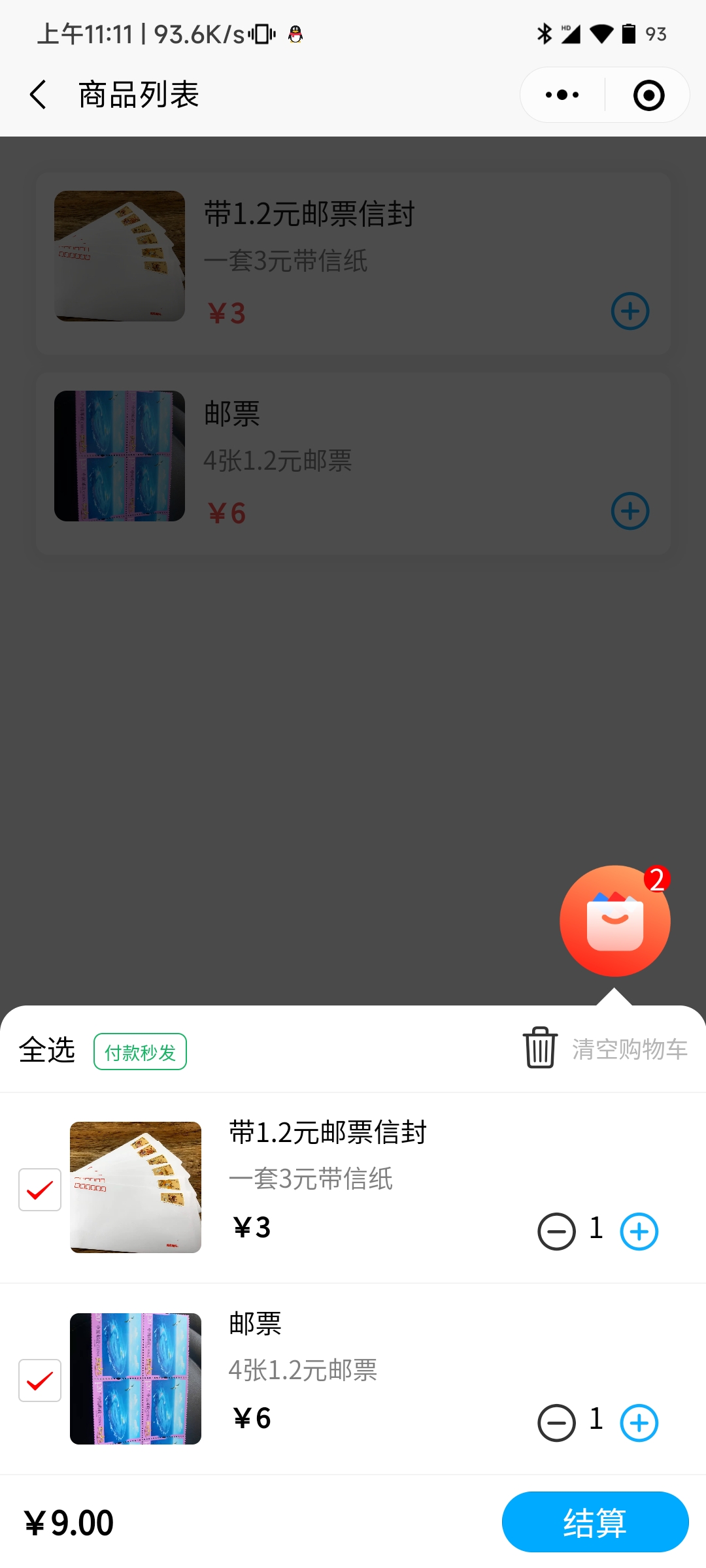
Task: Open the mini program more-options menu
Action: (x=562, y=95)
